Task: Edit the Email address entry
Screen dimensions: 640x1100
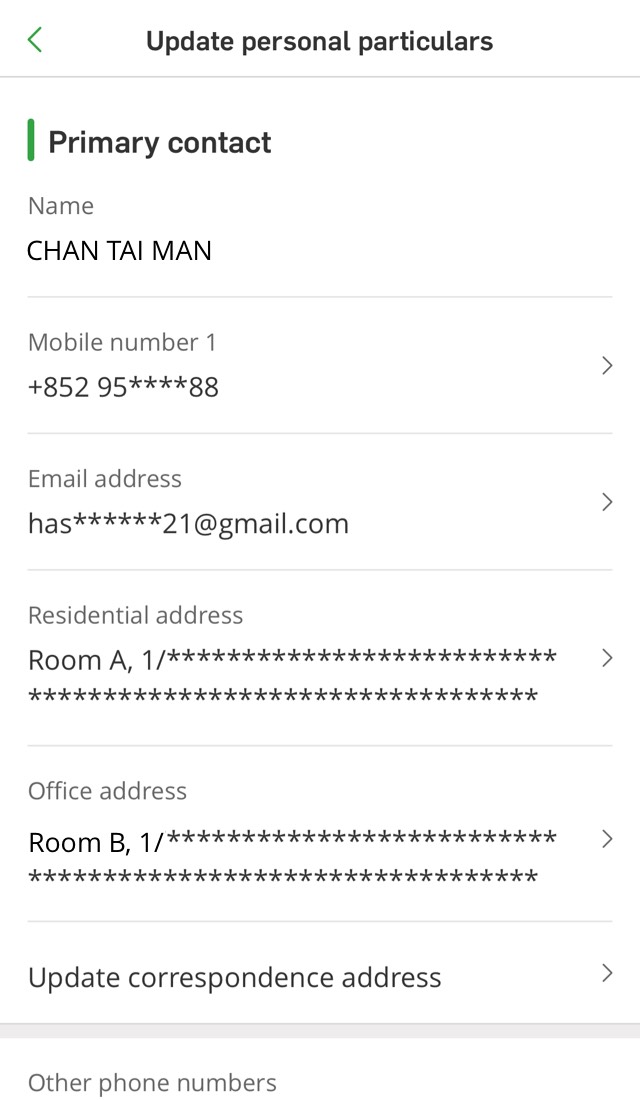Action: coord(320,502)
